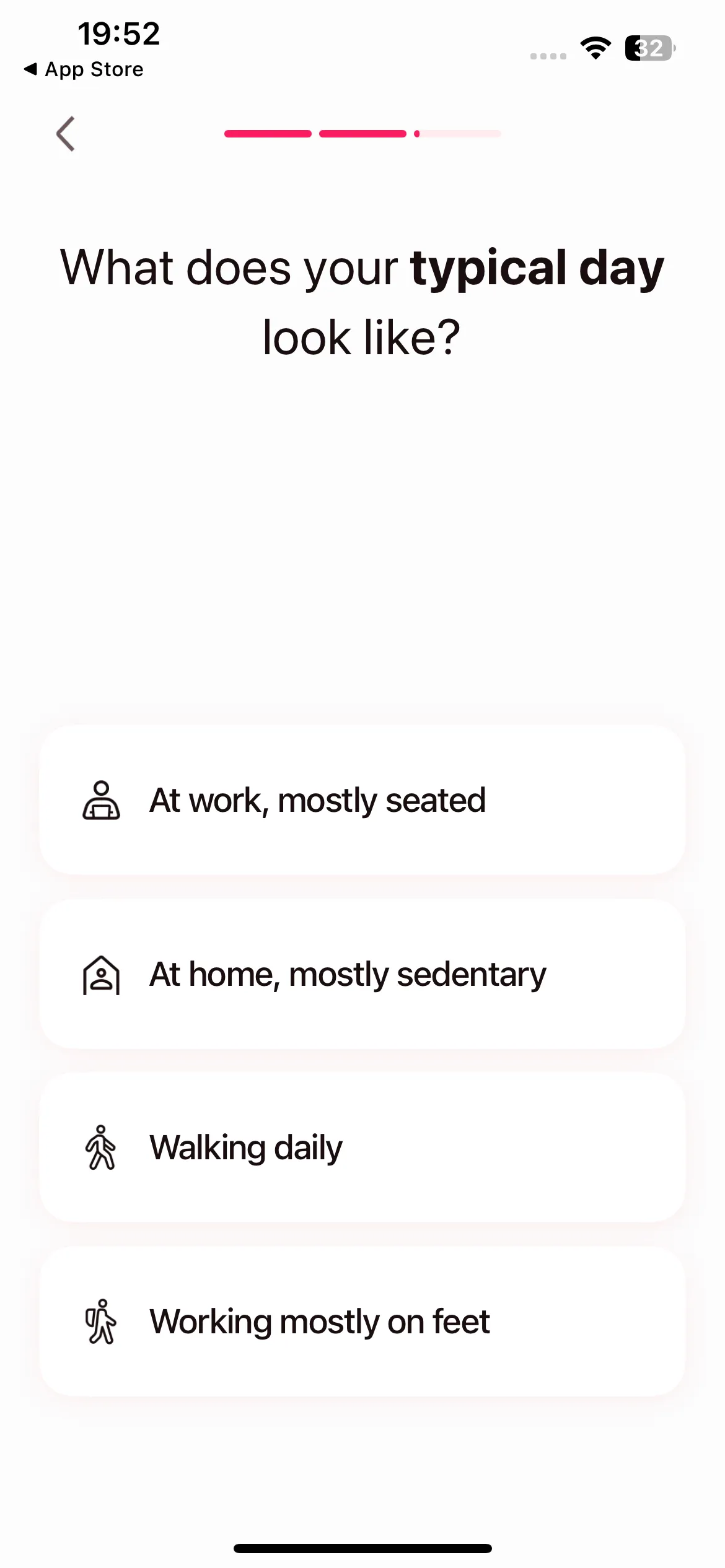This screenshot has width=725, height=1568.
Task: Select At work, mostly seated
Action: coord(362,799)
